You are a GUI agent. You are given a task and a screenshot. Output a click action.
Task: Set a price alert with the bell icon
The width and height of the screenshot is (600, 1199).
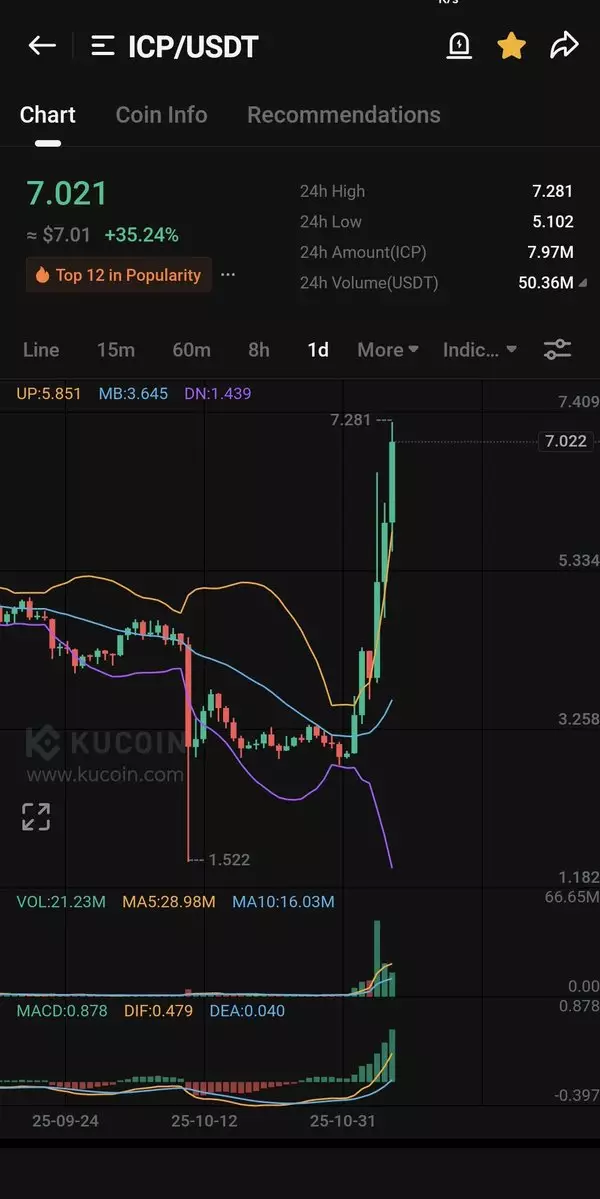[x=459, y=45]
